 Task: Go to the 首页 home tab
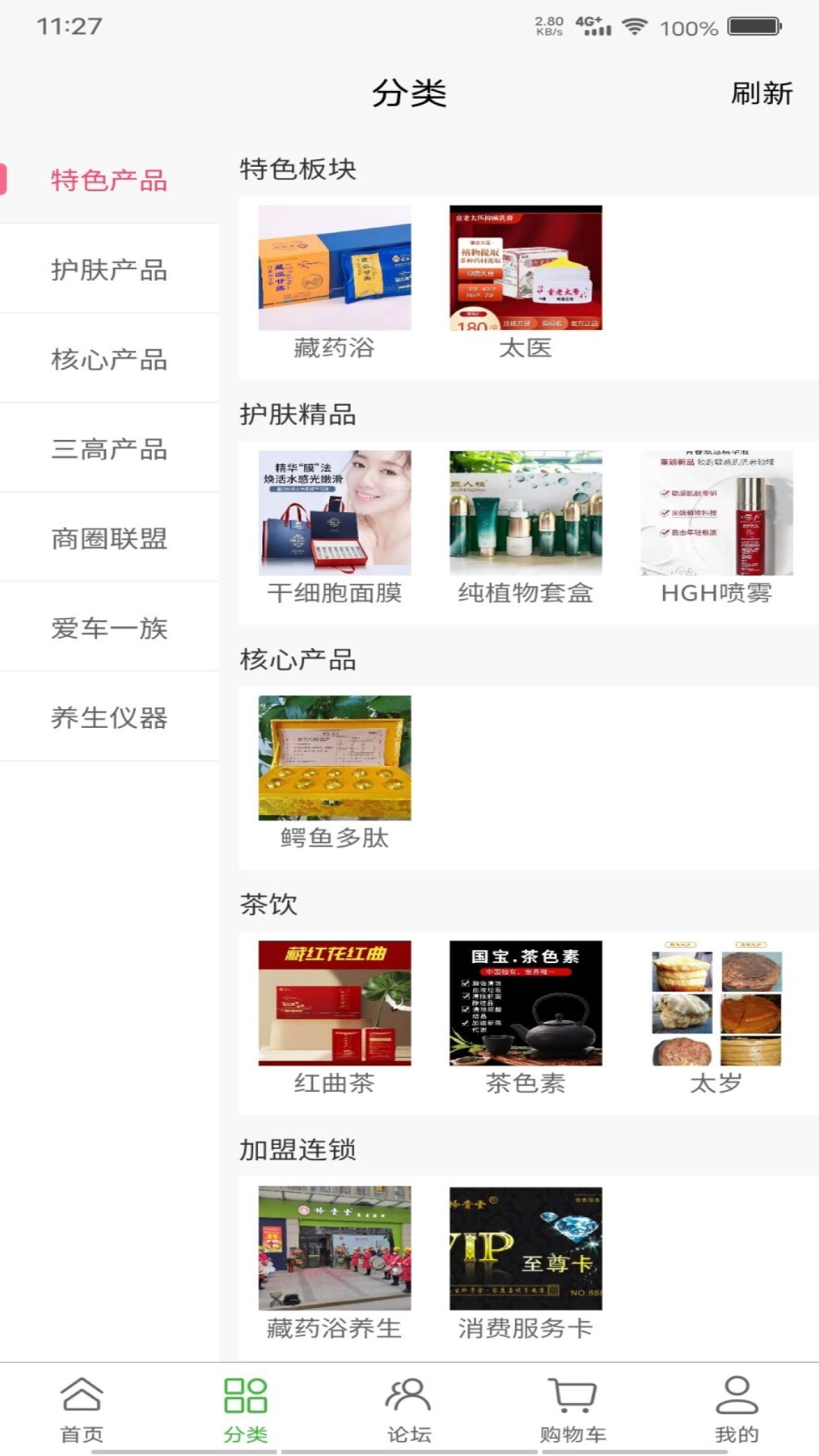pos(82,1410)
